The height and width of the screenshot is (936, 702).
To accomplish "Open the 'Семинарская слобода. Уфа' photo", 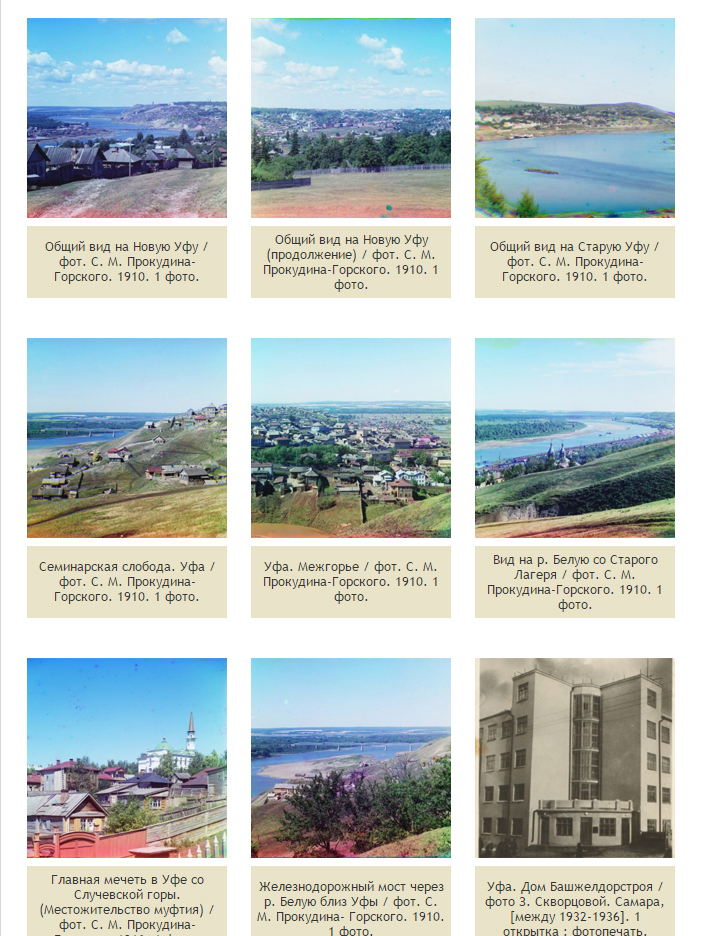I will coord(127,438).
